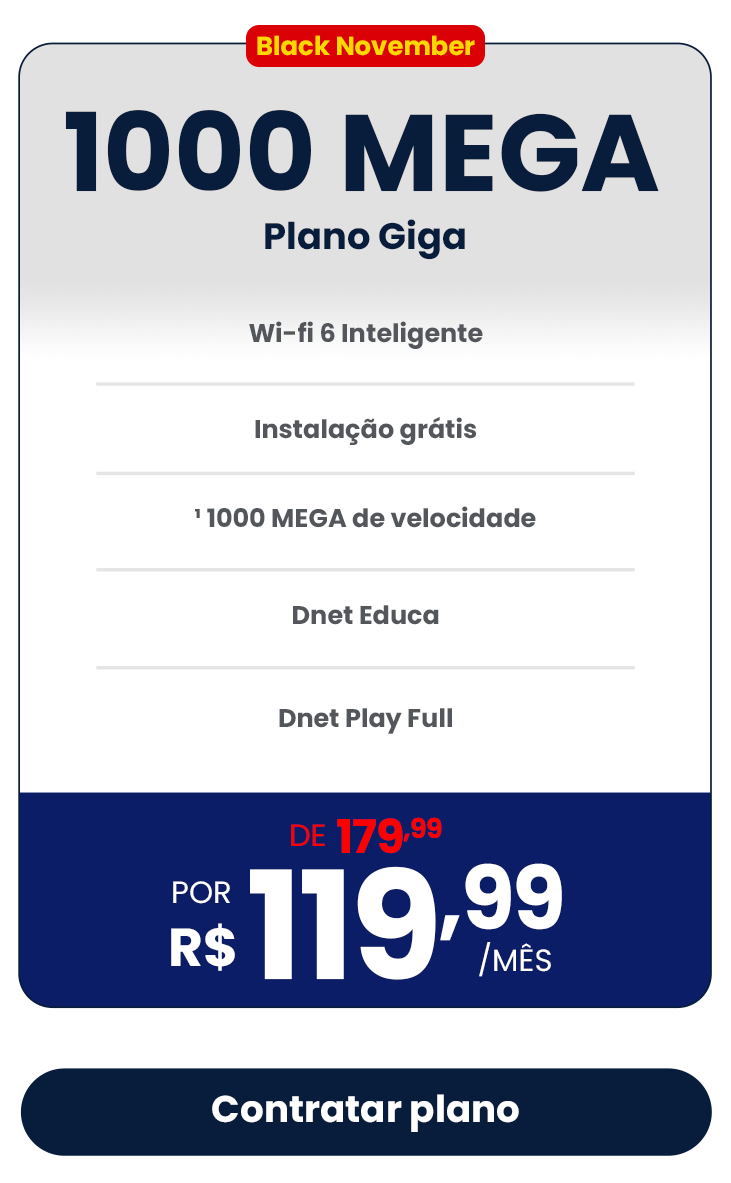The image size is (731, 1183).
Task: Select the 1000 MEGA de velocidade item
Action: point(365,518)
